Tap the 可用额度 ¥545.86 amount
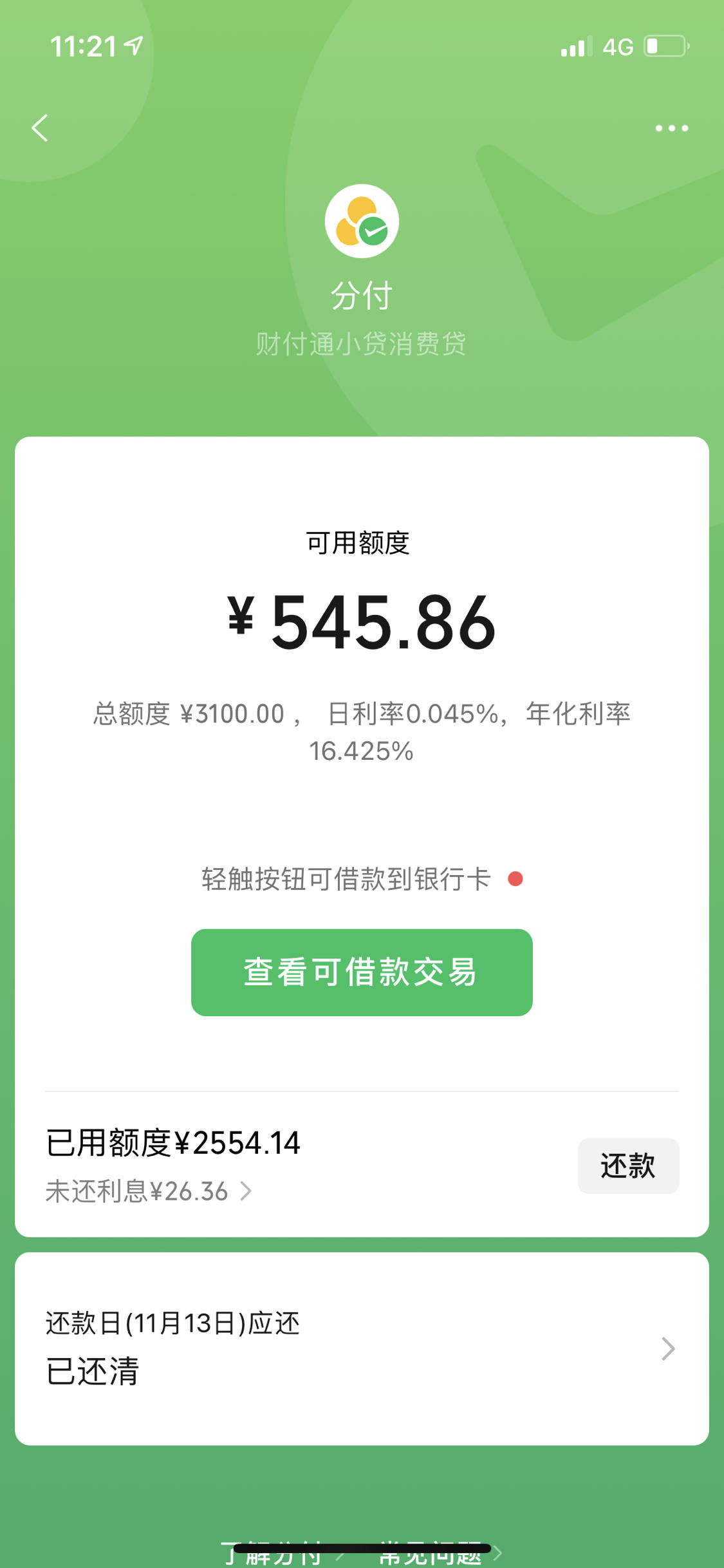 tap(362, 621)
